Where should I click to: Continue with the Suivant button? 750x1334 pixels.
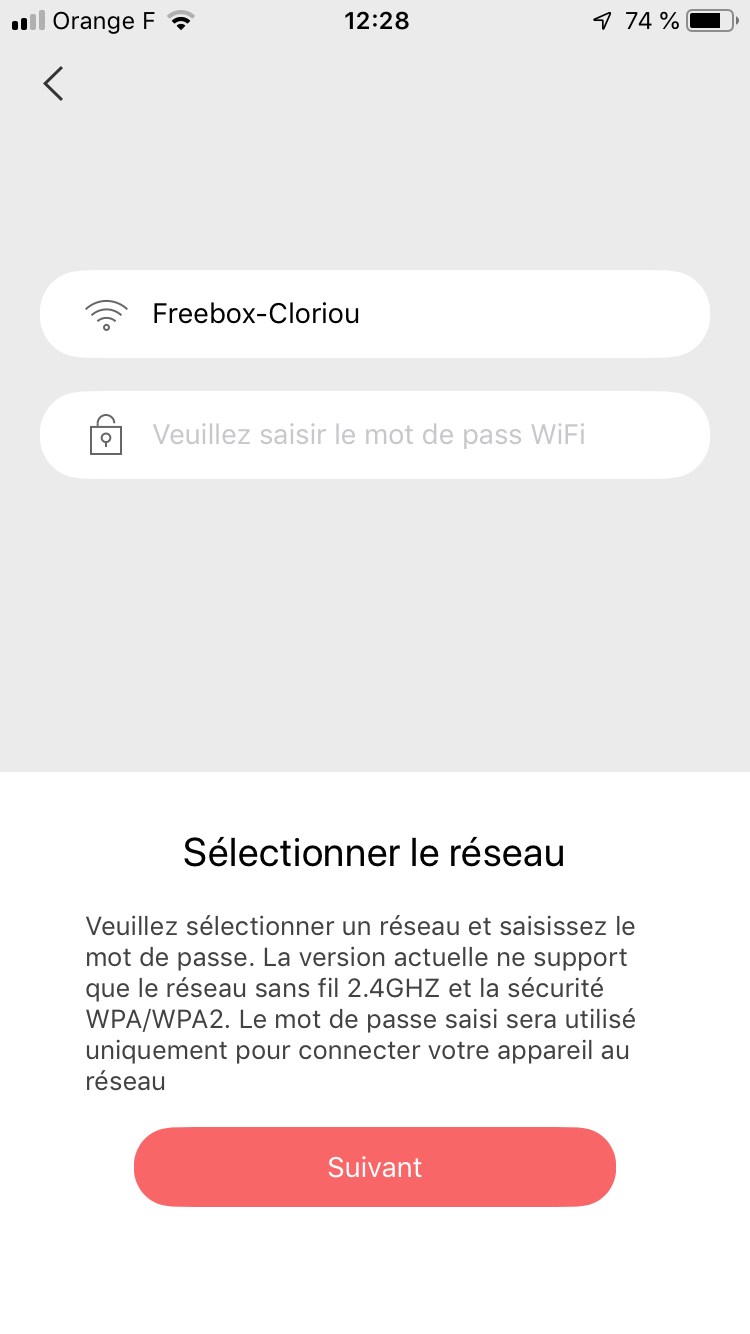[374, 1167]
